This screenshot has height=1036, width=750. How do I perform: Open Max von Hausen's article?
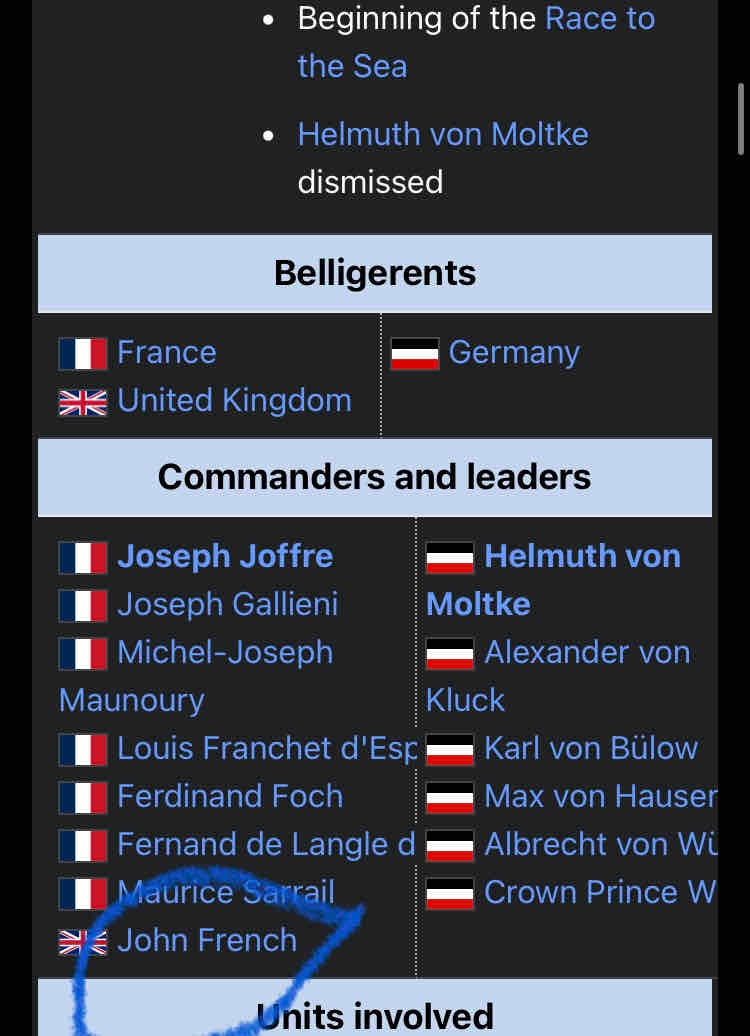[600, 796]
